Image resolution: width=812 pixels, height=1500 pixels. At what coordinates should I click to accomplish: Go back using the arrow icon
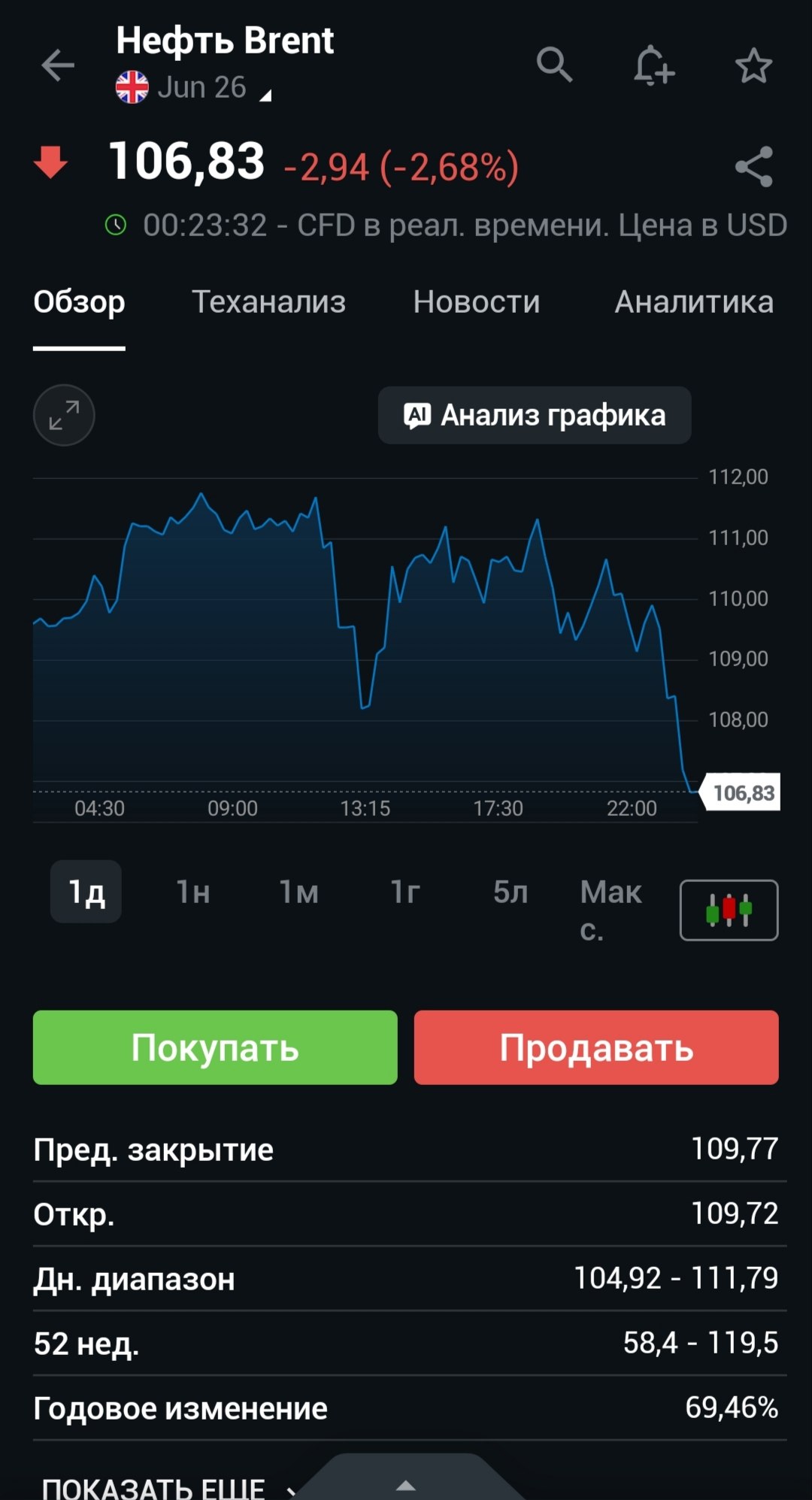(x=58, y=65)
